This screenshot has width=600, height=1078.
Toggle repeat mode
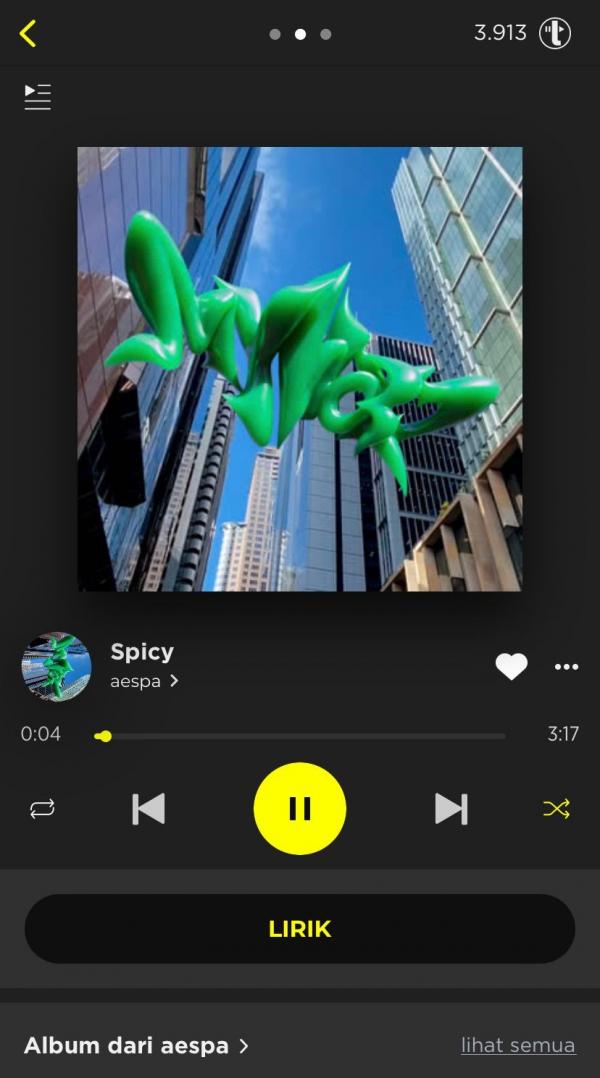42,809
